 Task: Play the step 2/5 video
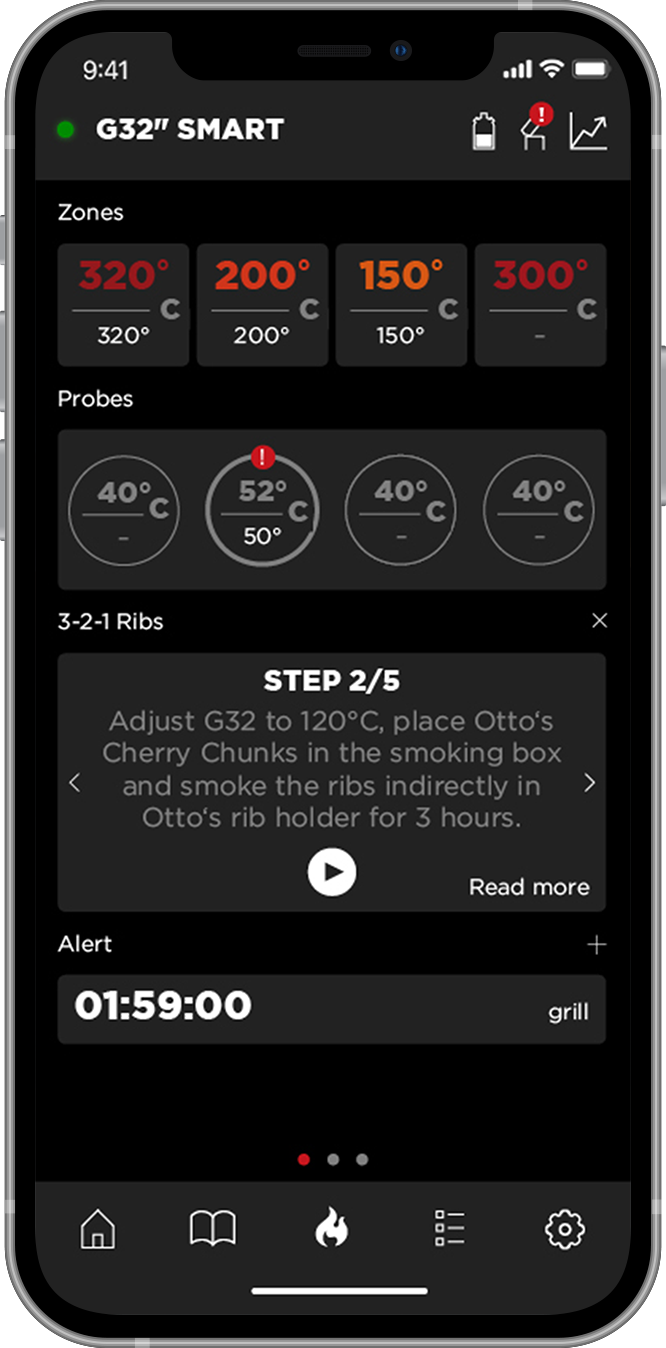tap(332, 872)
